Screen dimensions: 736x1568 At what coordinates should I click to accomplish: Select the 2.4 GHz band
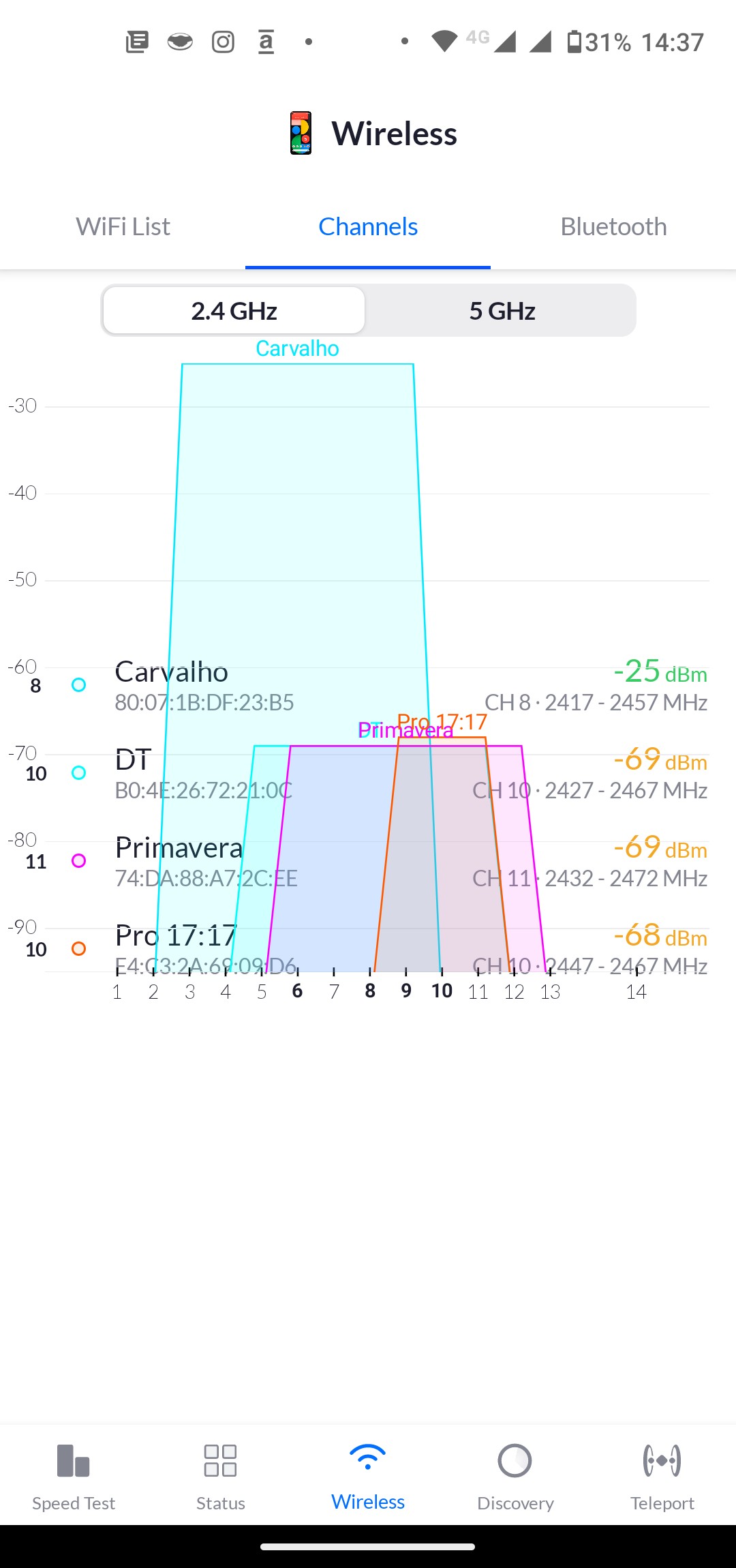pyautogui.click(x=234, y=311)
